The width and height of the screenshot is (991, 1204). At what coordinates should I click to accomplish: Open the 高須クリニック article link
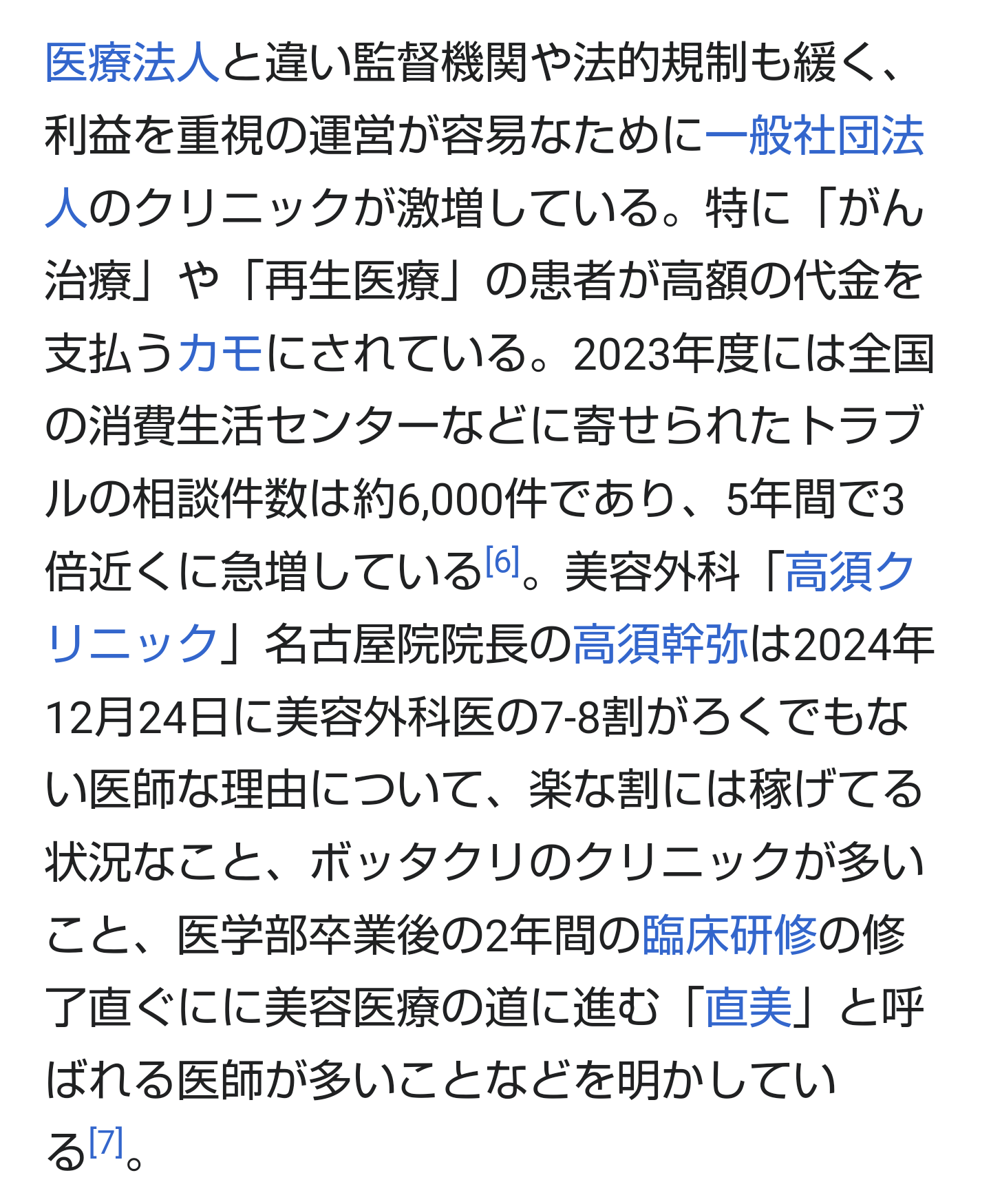coord(849,572)
